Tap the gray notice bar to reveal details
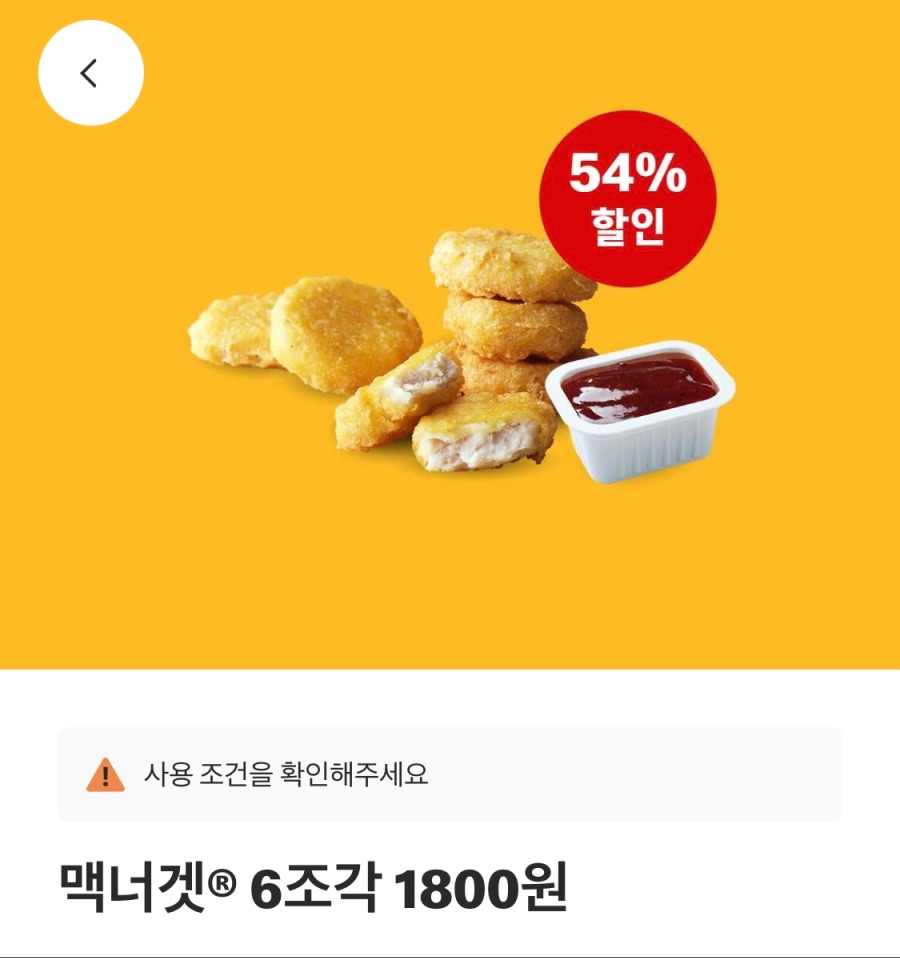This screenshot has height=958, width=900. click(450, 772)
